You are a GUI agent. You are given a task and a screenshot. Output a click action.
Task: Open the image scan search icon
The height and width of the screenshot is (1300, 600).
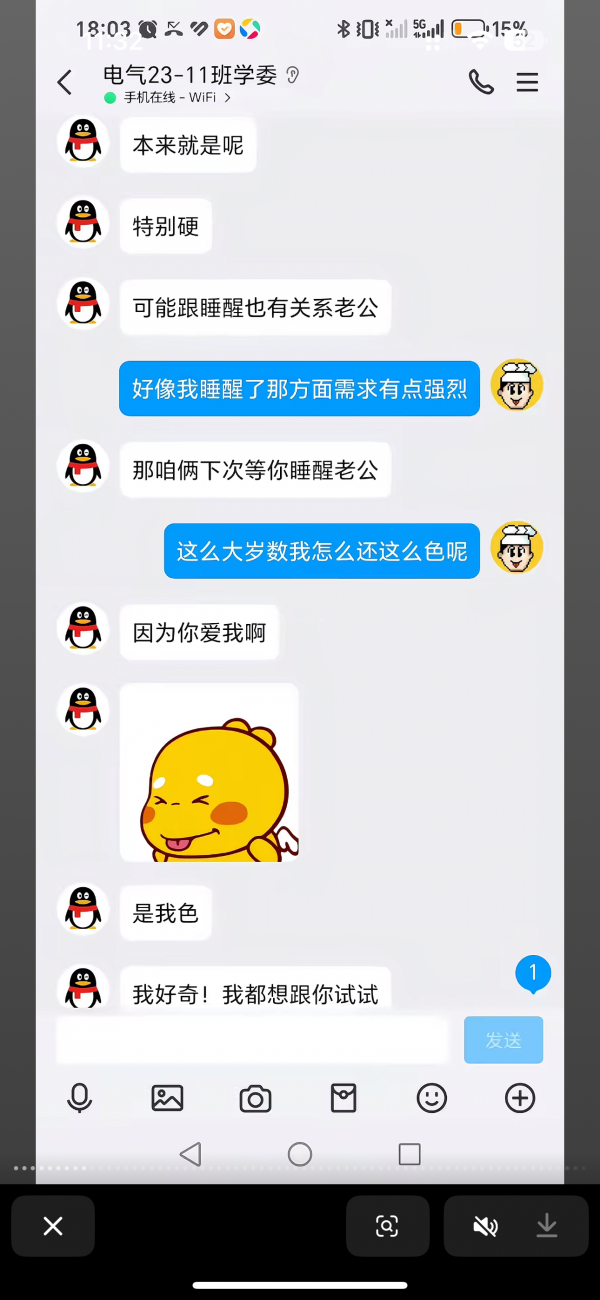pyautogui.click(x=387, y=1226)
